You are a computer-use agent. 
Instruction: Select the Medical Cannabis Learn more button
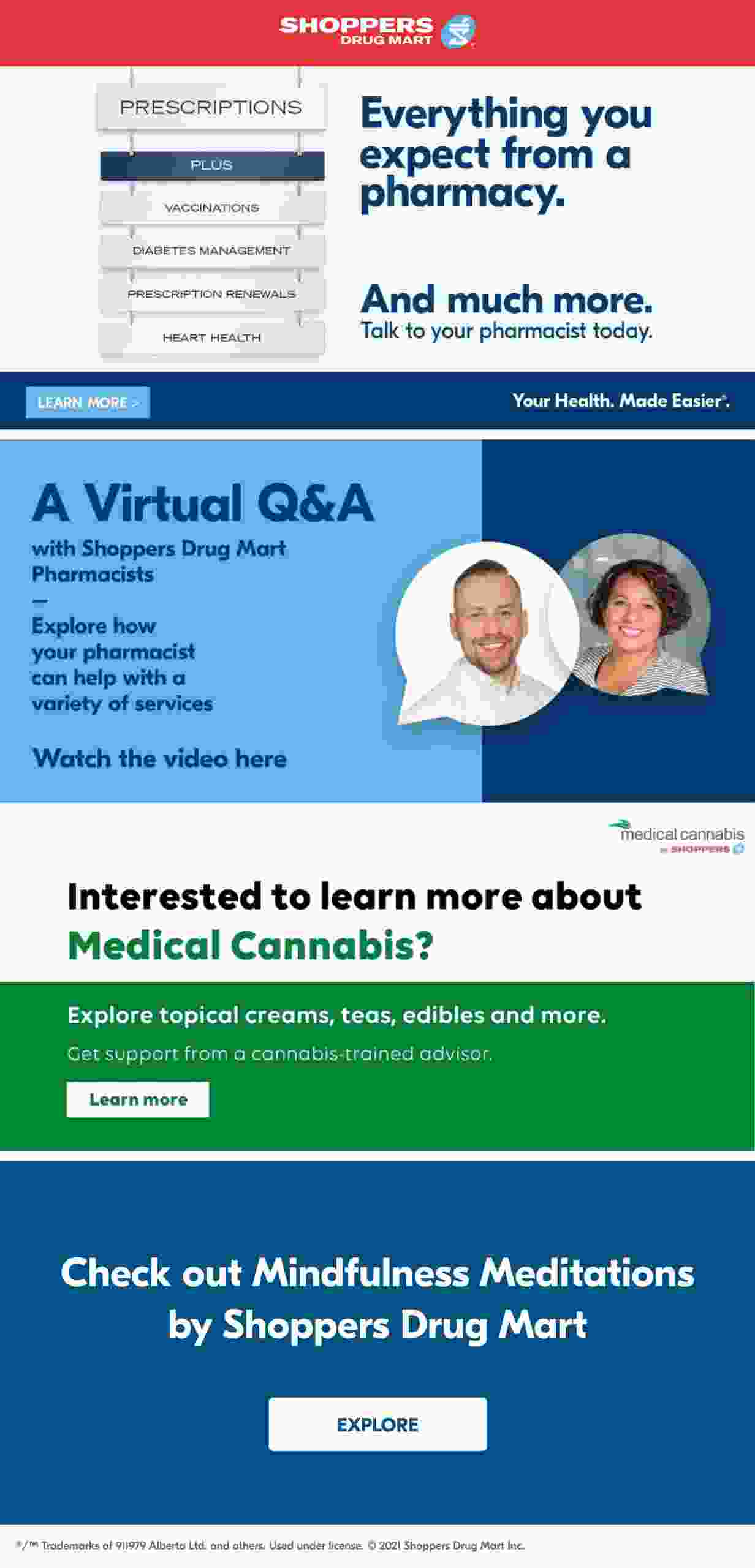point(138,1099)
